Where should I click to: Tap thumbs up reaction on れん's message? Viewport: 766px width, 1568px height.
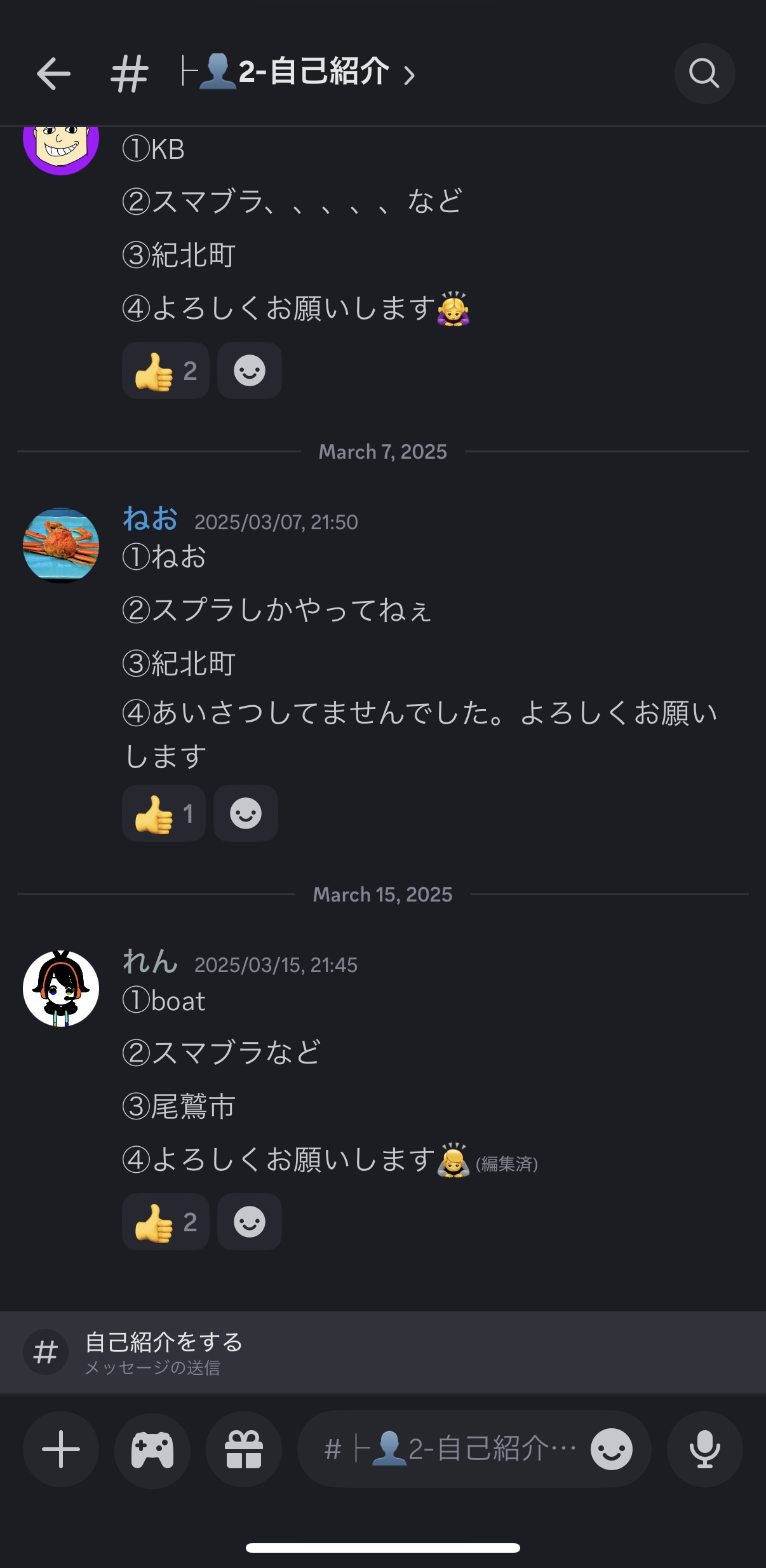[x=165, y=1222]
